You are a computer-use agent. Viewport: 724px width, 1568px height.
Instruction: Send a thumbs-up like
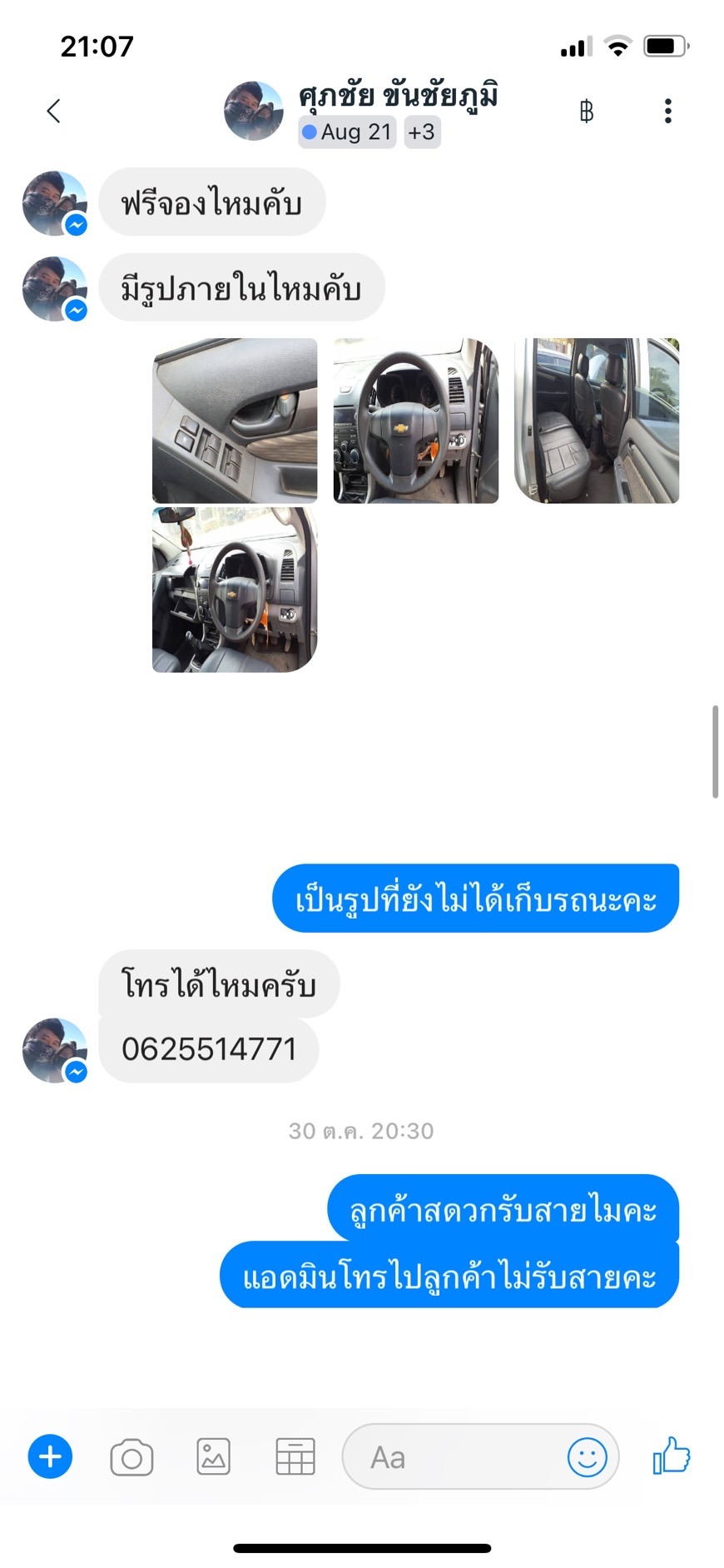pyautogui.click(x=672, y=1456)
